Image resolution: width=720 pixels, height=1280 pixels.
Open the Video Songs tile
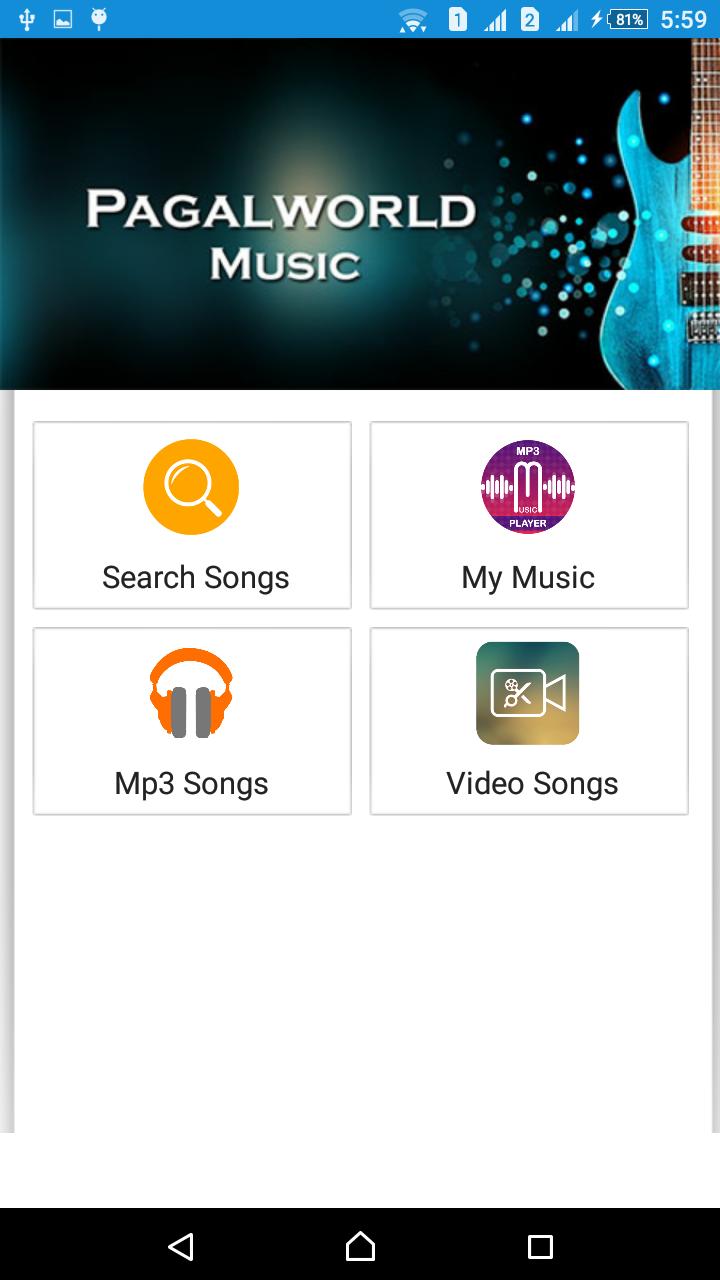click(x=529, y=721)
